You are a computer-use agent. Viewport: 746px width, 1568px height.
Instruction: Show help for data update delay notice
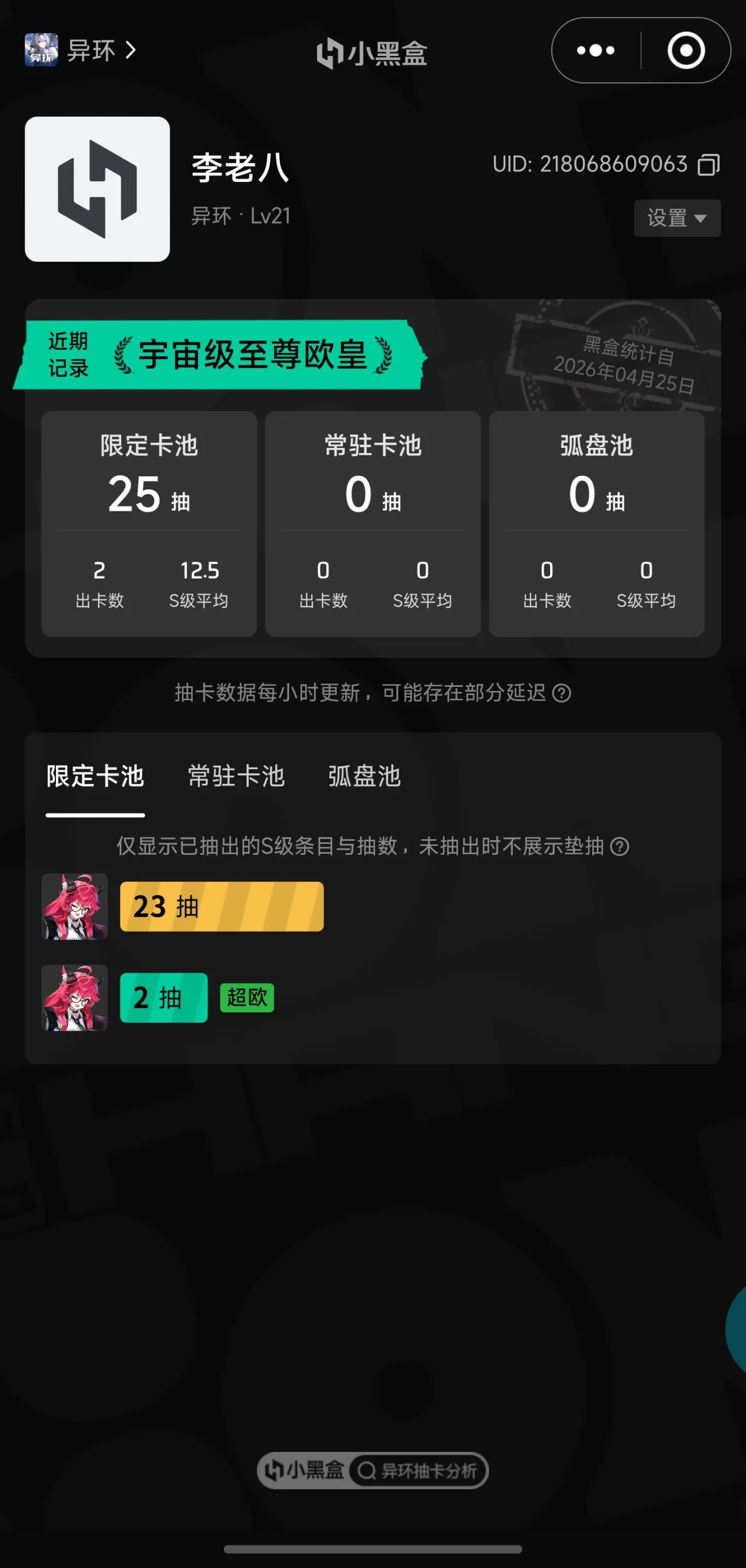(561, 693)
